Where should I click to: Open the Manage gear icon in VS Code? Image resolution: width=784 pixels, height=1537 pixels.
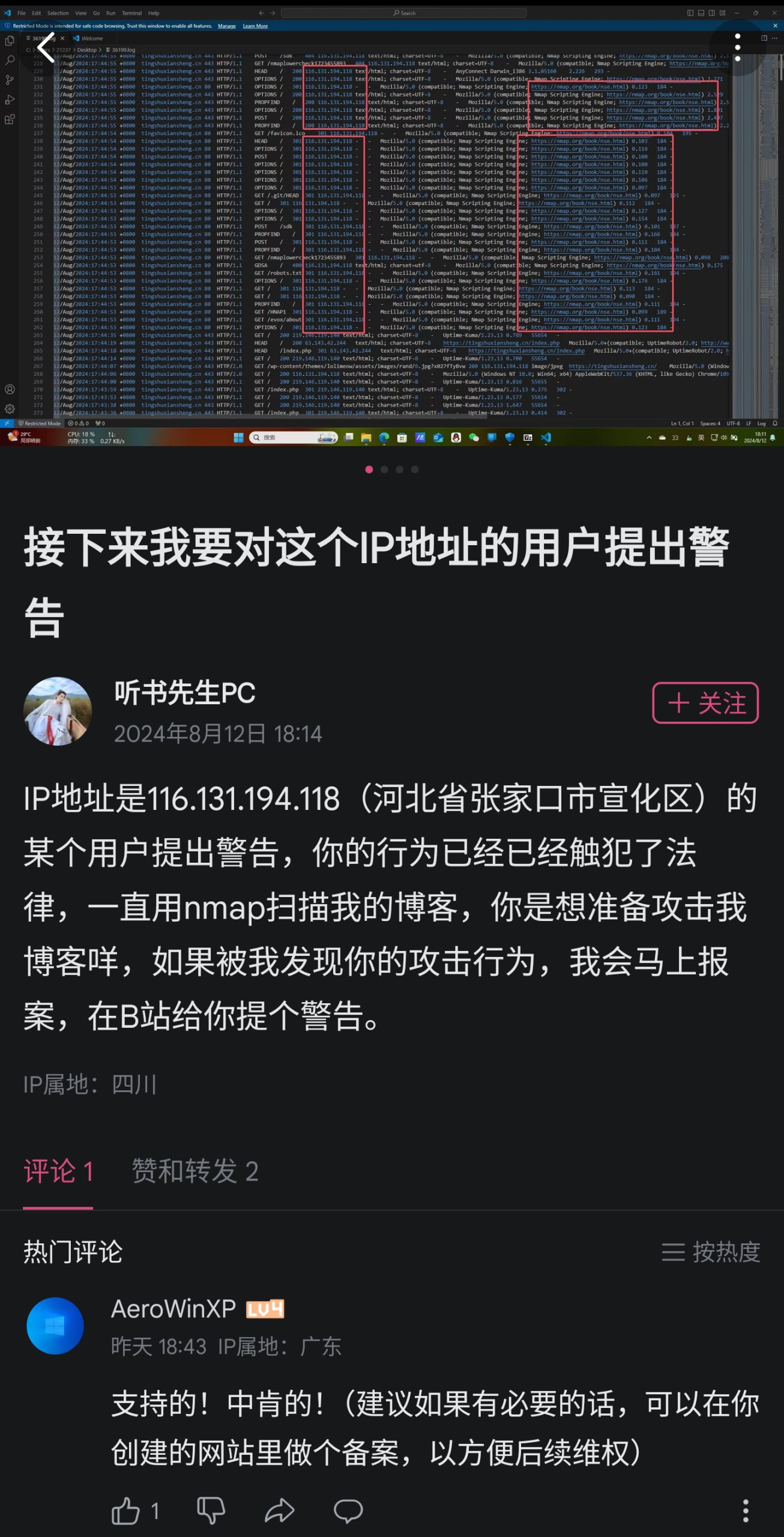click(x=9, y=409)
